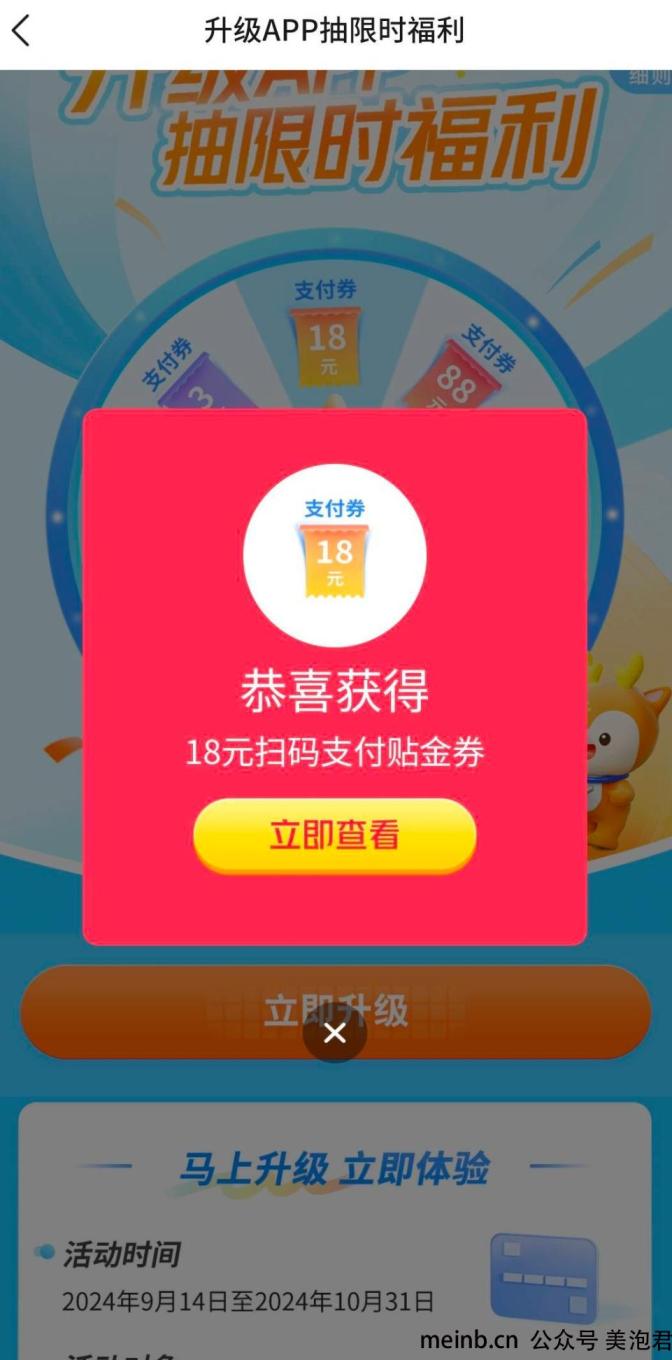The height and width of the screenshot is (1360, 672).
Task: Go back using the top-left arrow
Action: [x=21, y=31]
